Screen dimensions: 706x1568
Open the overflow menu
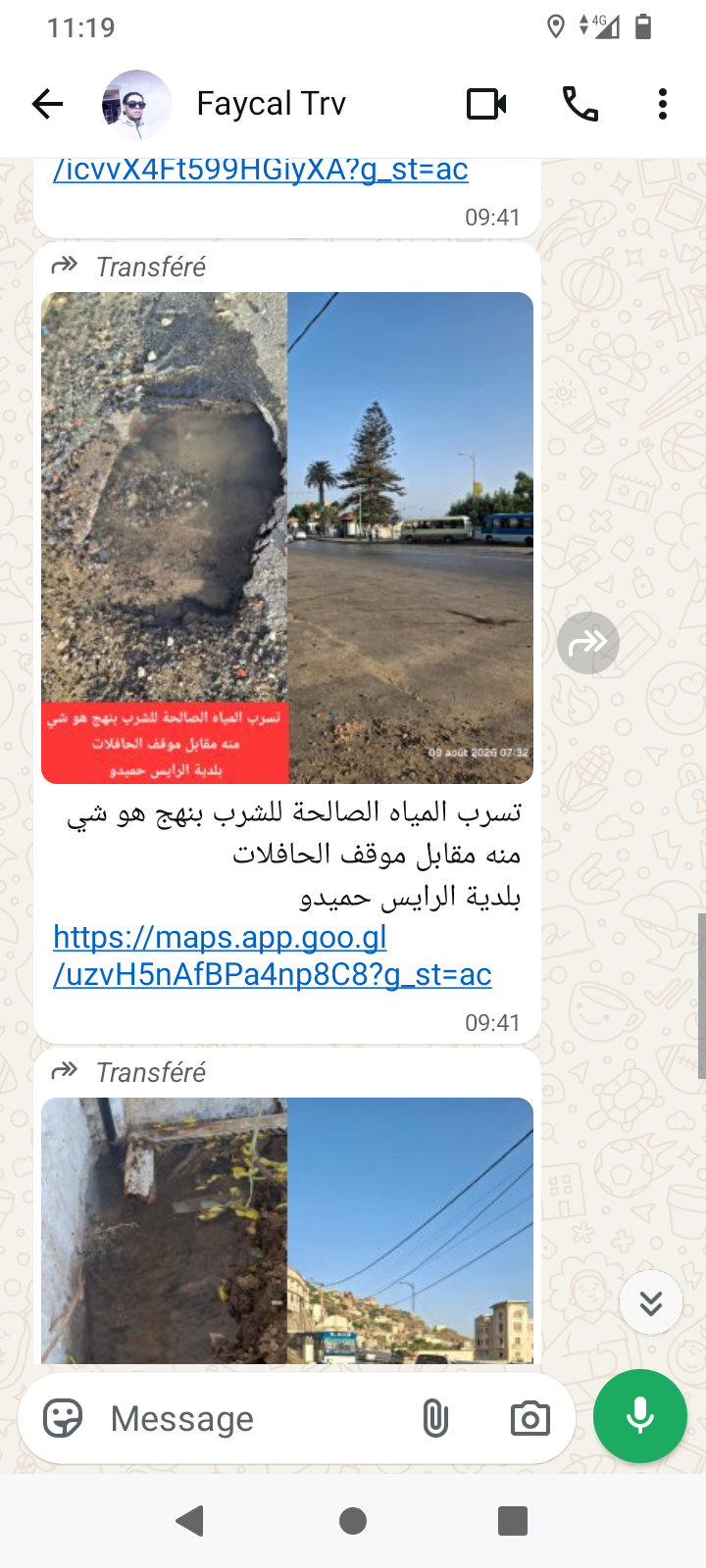pyautogui.click(x=663, y=104)
